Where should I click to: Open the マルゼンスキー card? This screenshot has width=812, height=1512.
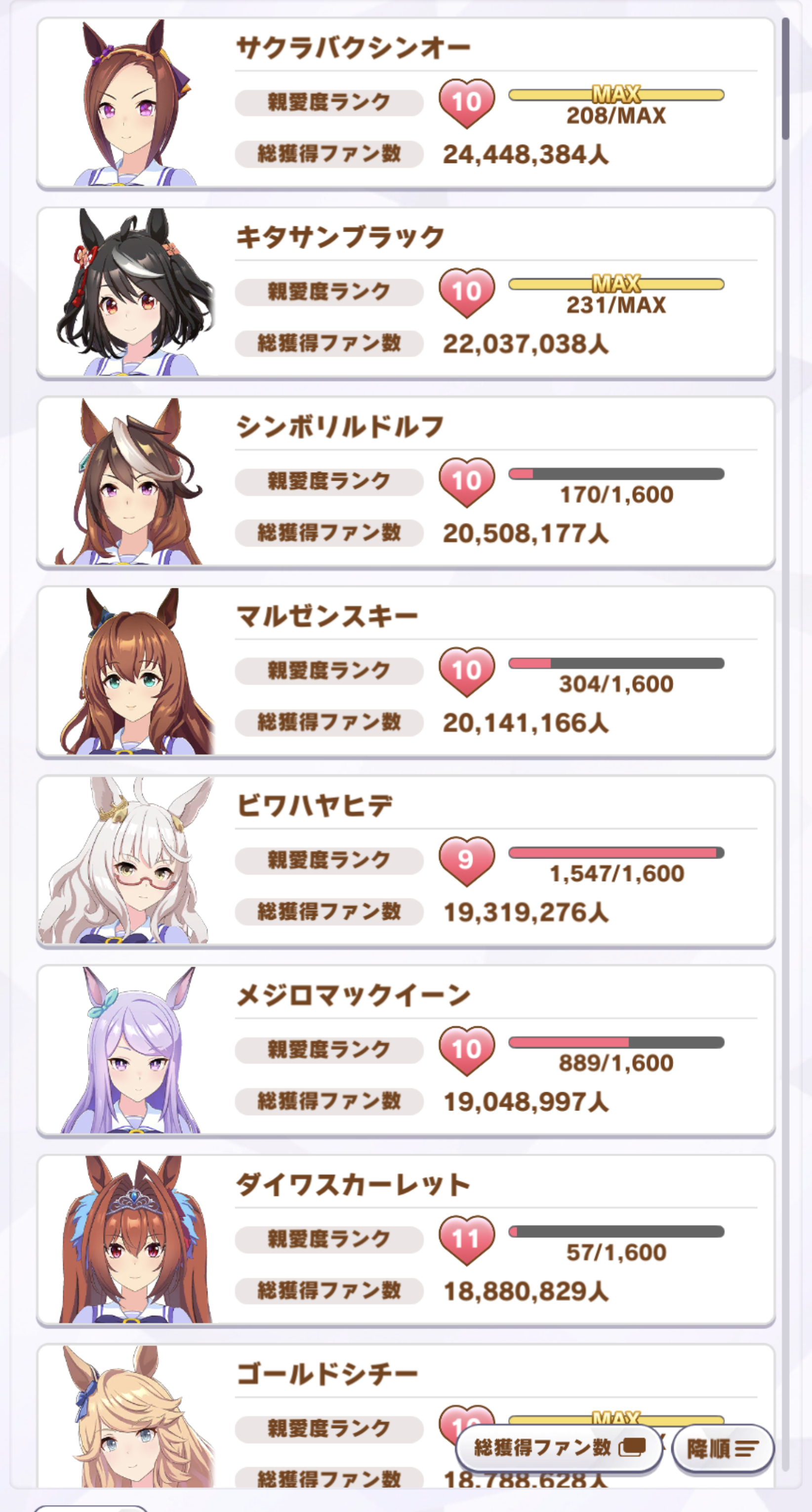click(405, 672)
